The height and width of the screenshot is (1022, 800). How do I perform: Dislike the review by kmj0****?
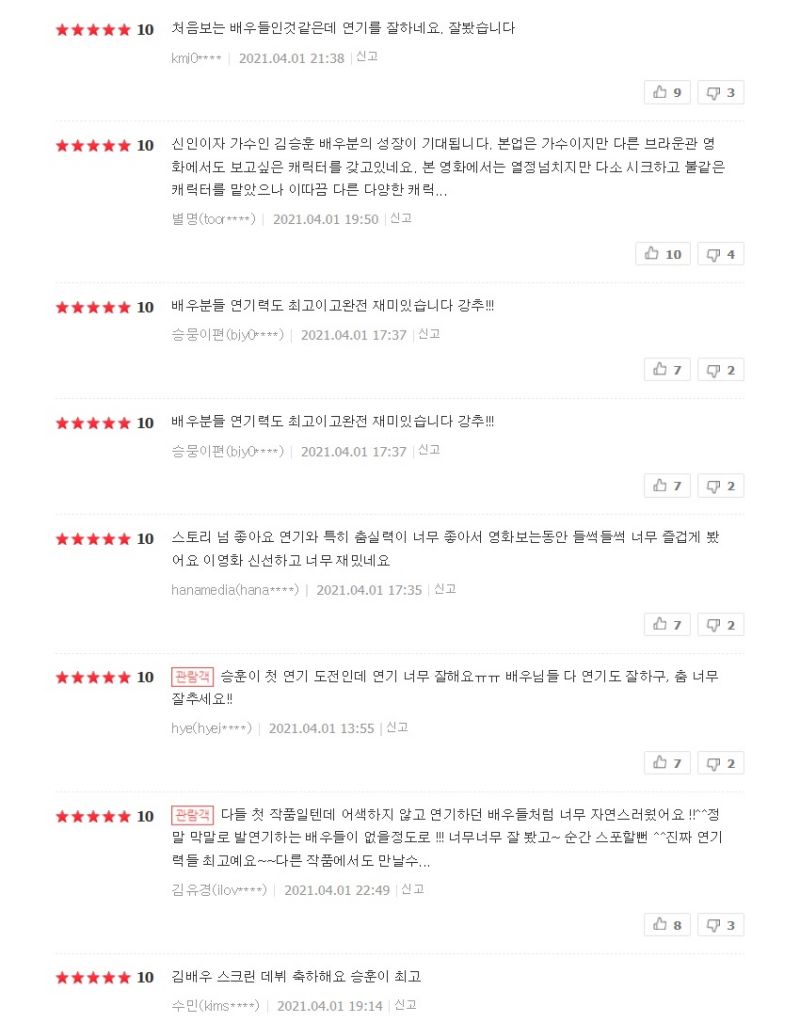coord(720,92)
